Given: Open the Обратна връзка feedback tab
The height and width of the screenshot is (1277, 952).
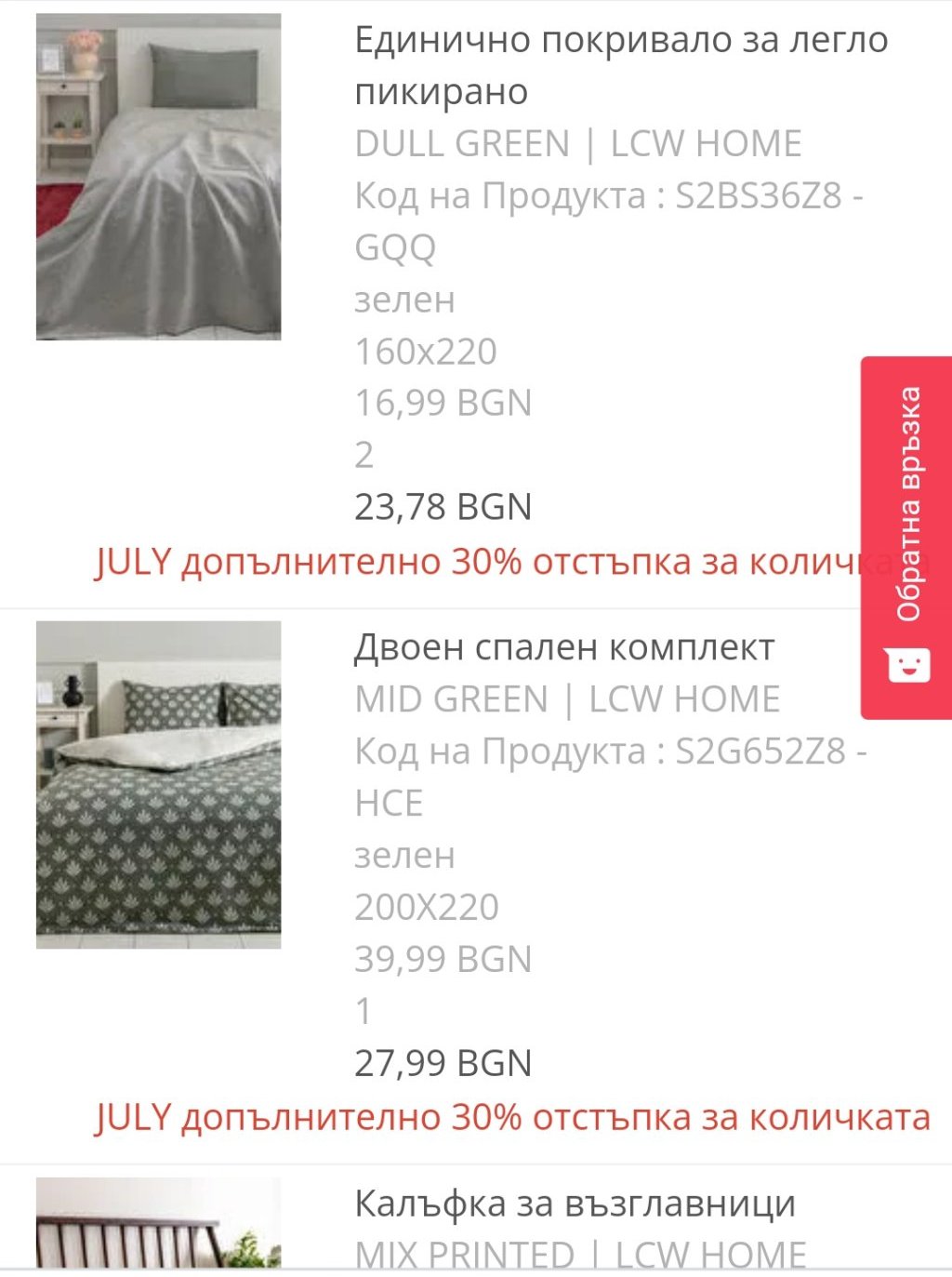Looking at the screenshot, I should click(x=906, y=537).
